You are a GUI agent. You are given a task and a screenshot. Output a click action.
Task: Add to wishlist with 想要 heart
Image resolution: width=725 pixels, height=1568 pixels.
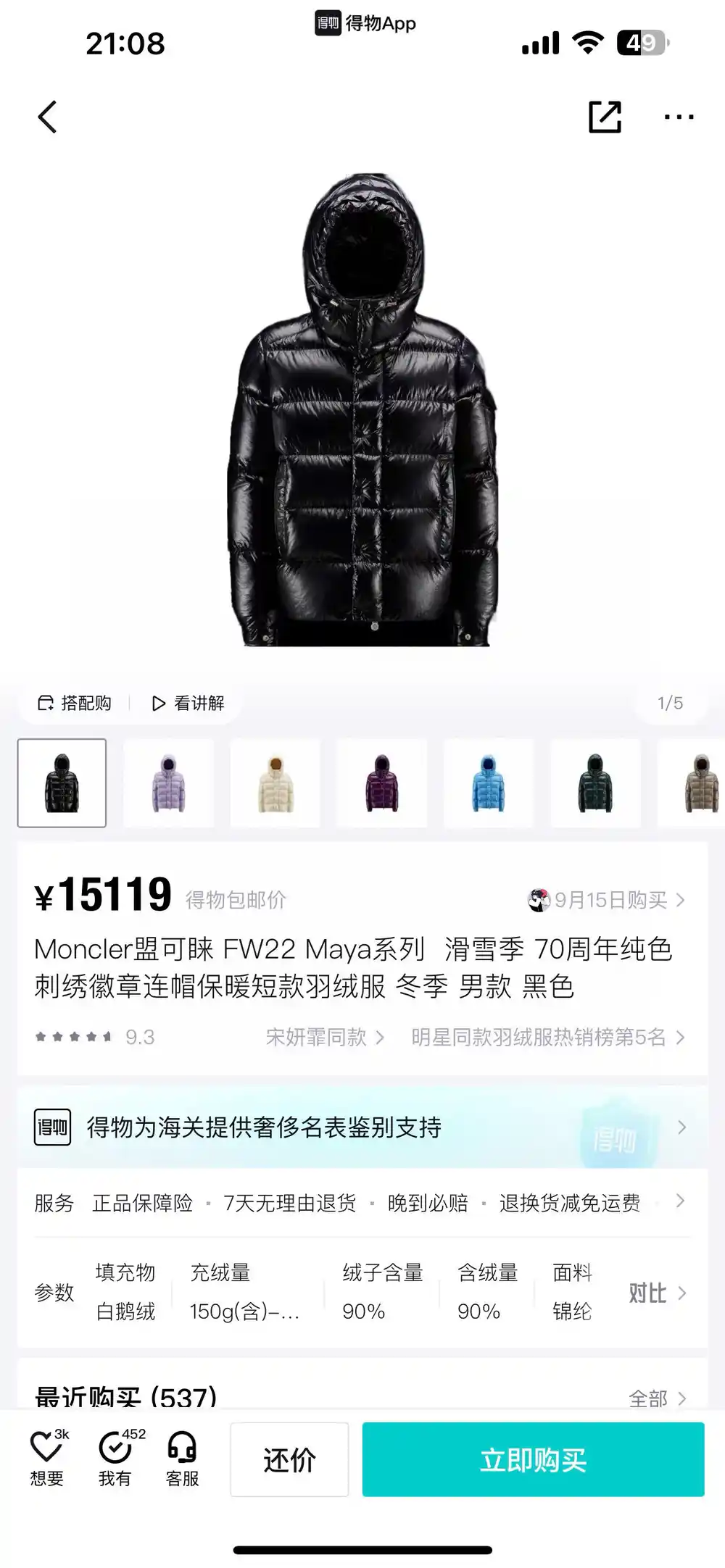47,1458
